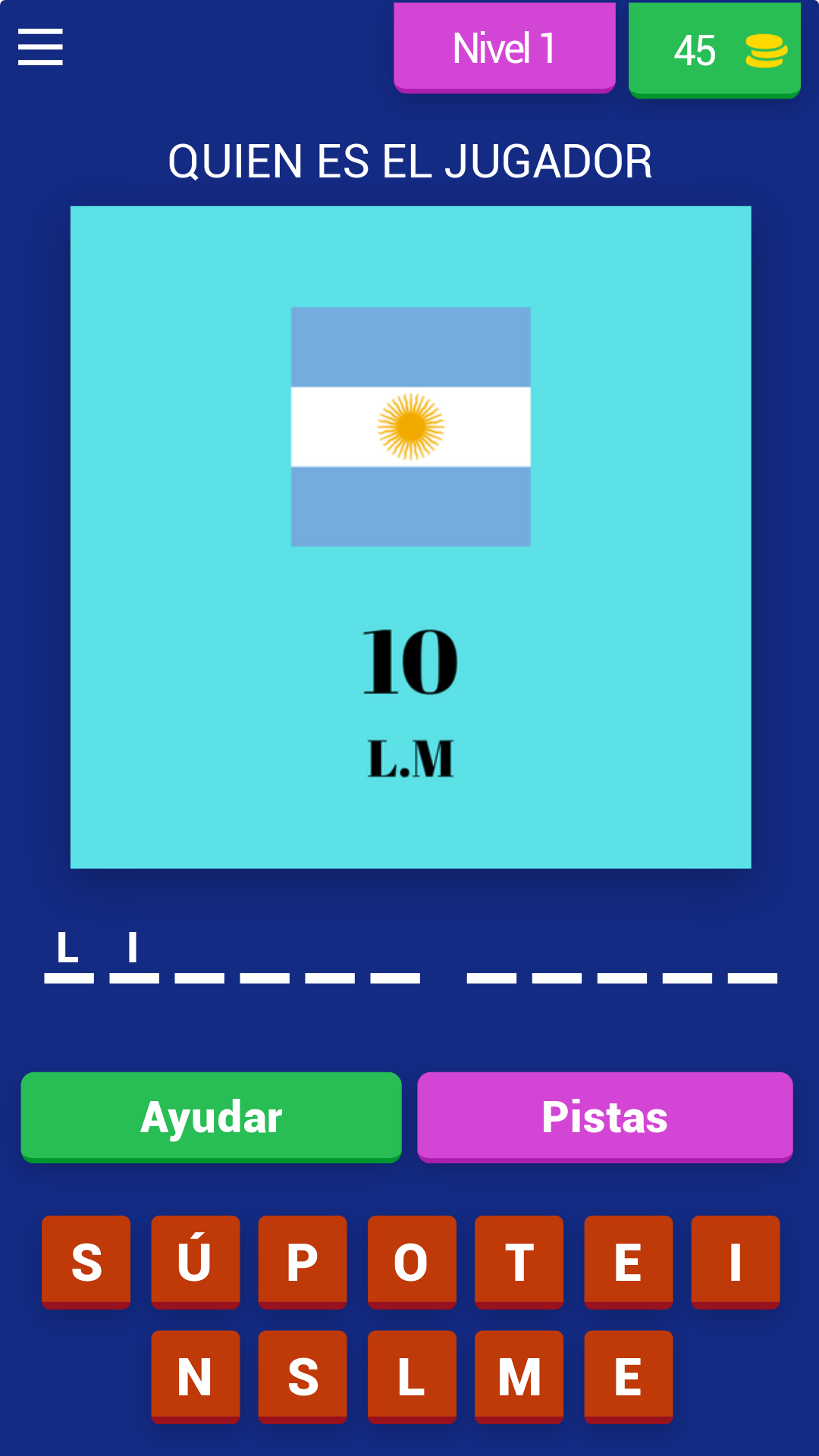Select the letter tile P
819x1456 pixels.
[303, 1260]
